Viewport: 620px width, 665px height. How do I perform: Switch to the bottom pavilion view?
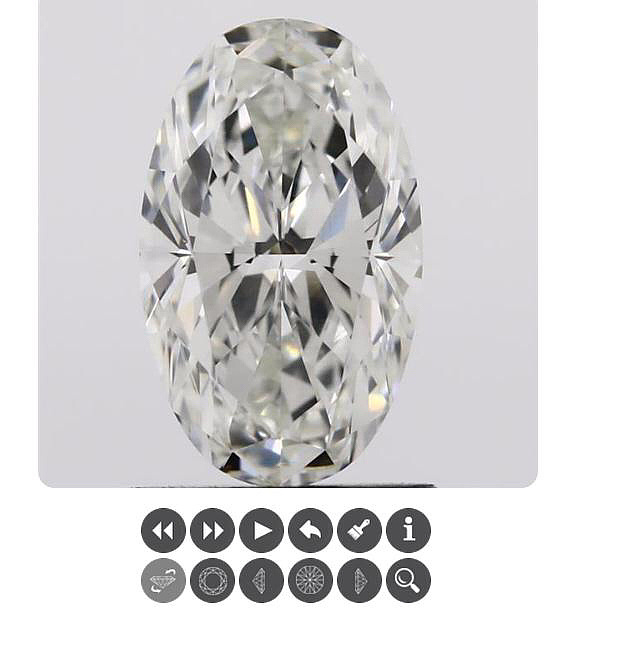(310, 580)
